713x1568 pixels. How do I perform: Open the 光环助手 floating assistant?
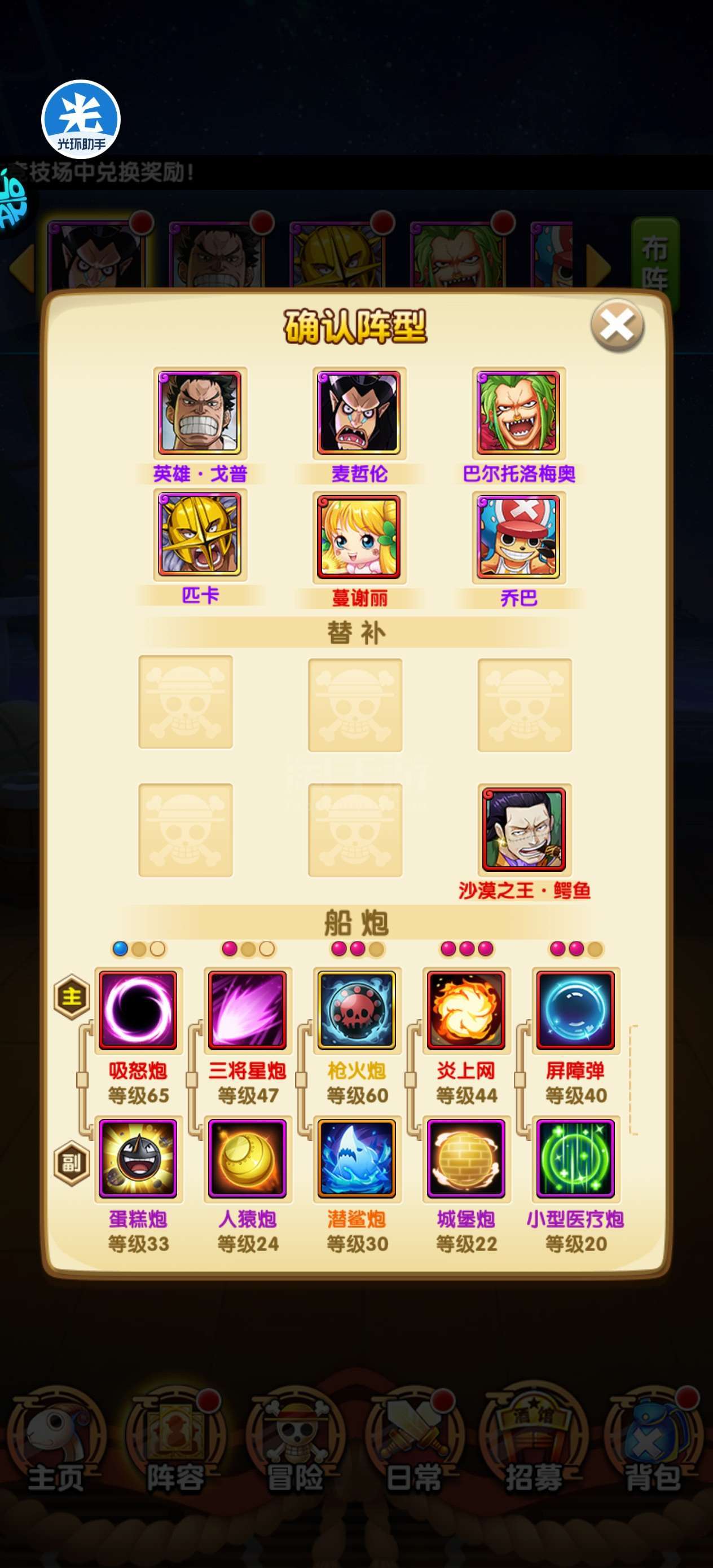(x=80, y=120)
